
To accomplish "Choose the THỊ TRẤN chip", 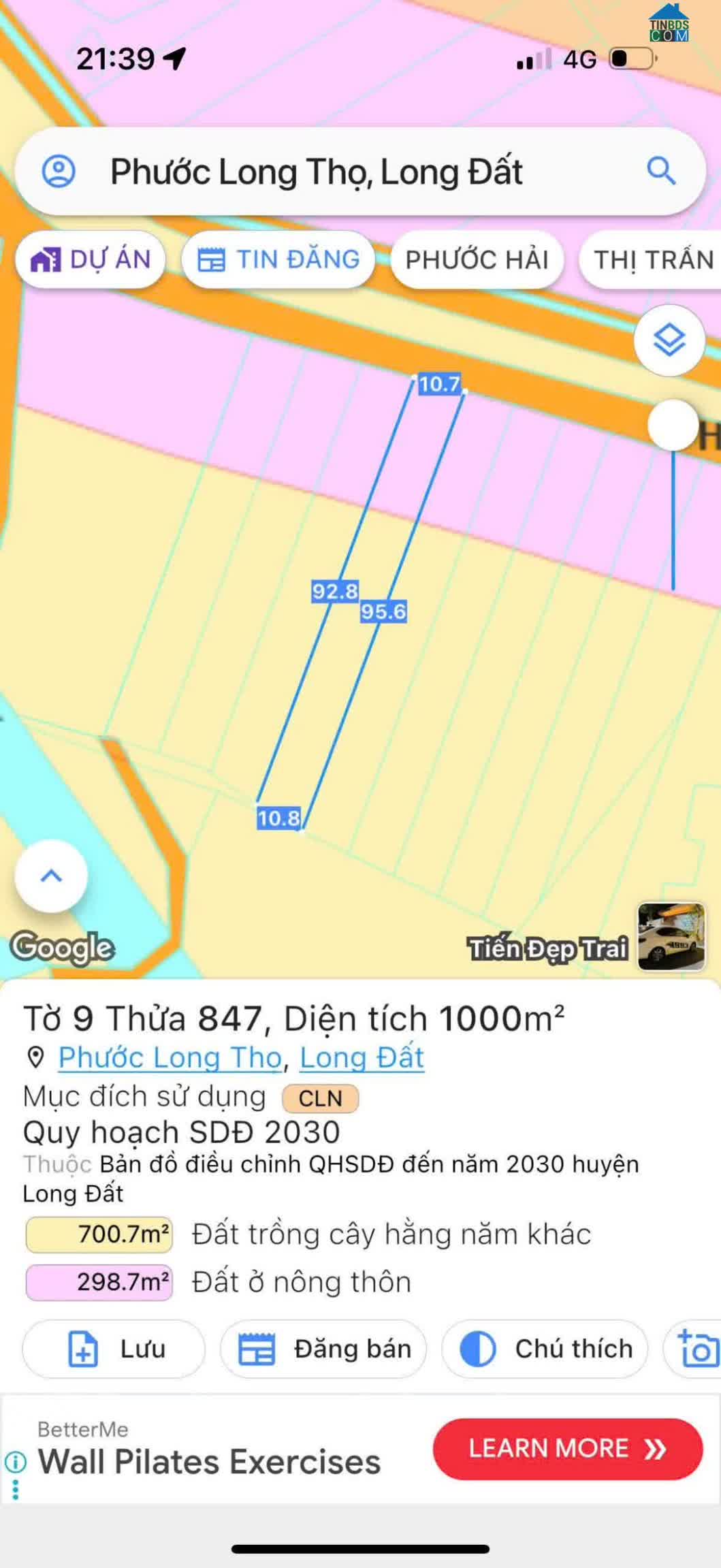I will [652, 259].
